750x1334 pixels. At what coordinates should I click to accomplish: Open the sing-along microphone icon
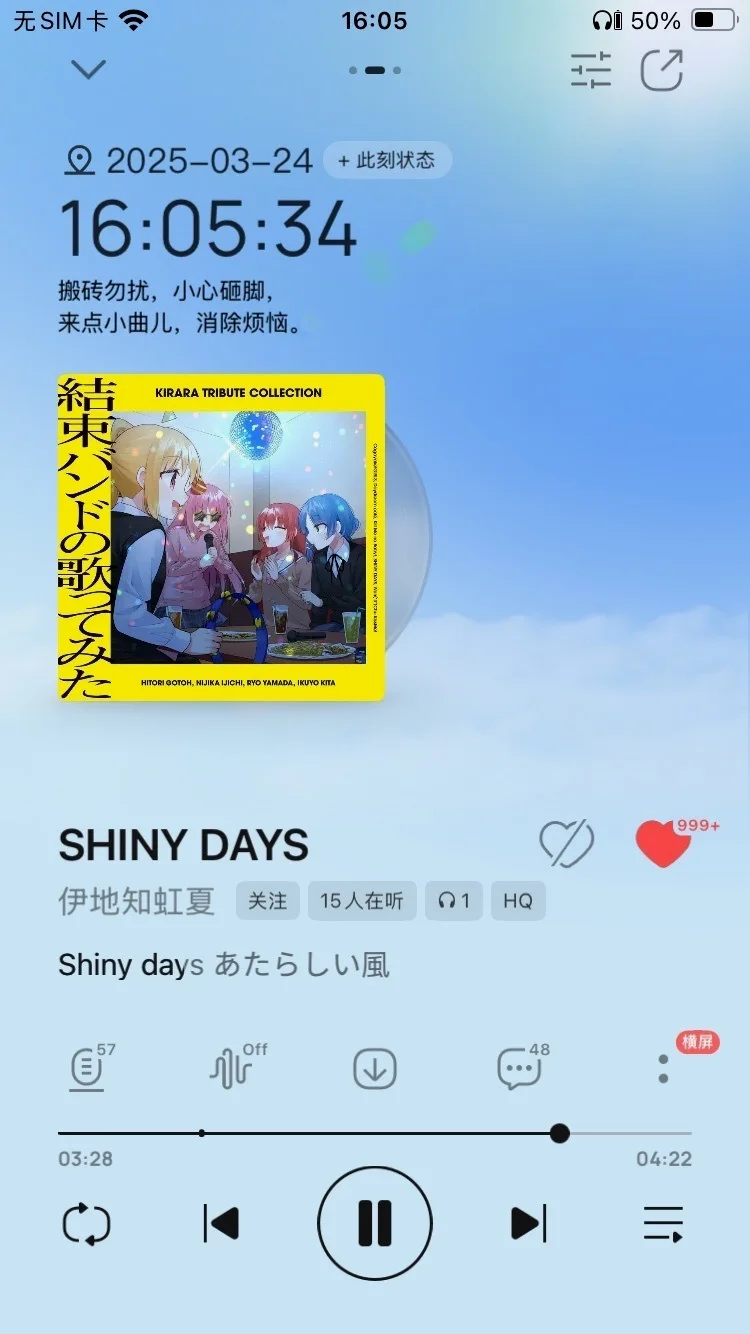pyautogui.click(x=87, y=1070)
